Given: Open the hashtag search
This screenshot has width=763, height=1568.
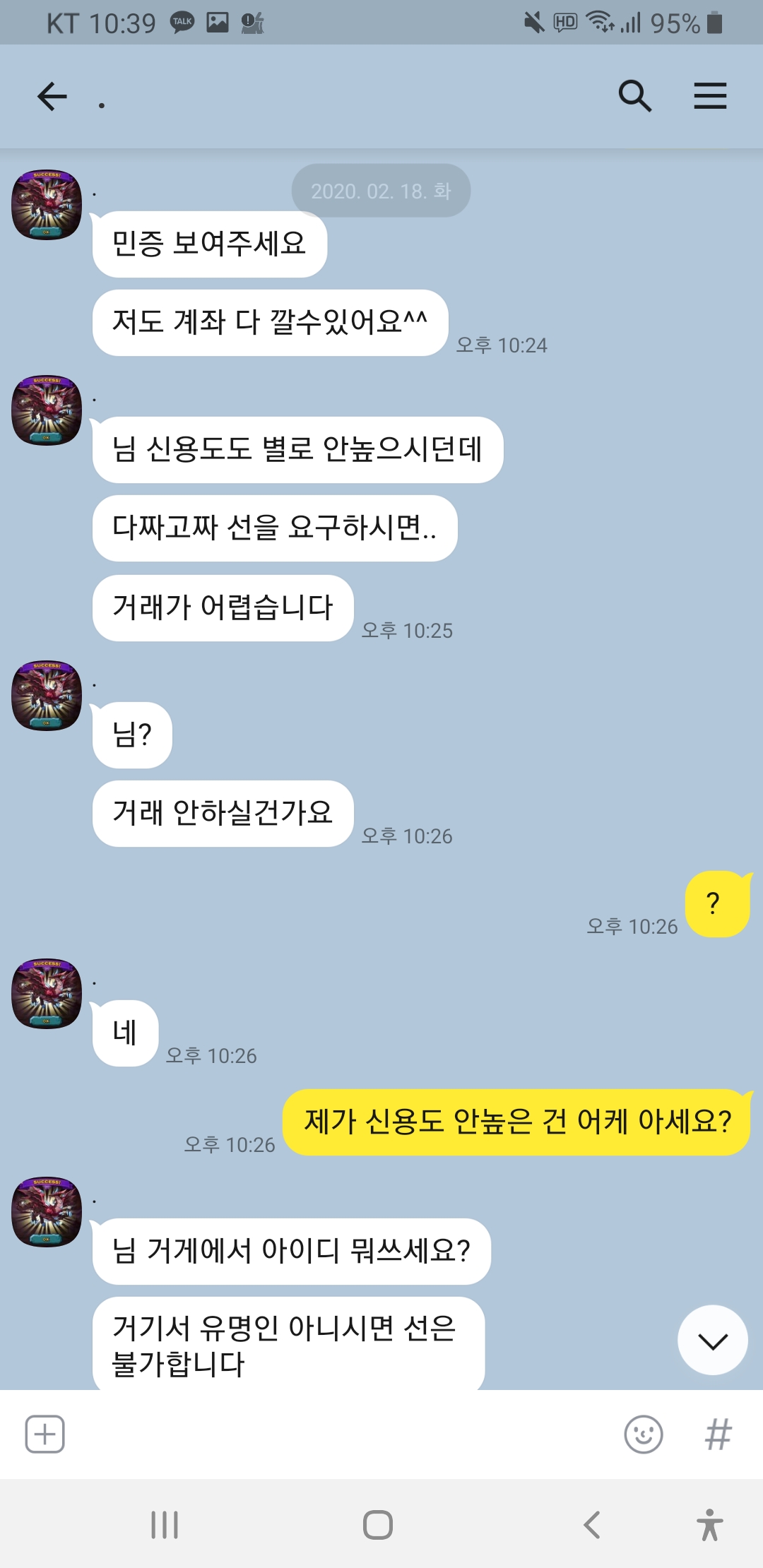Looking at the screenshot, I should pyautogui.click(x=718, y=1435).
